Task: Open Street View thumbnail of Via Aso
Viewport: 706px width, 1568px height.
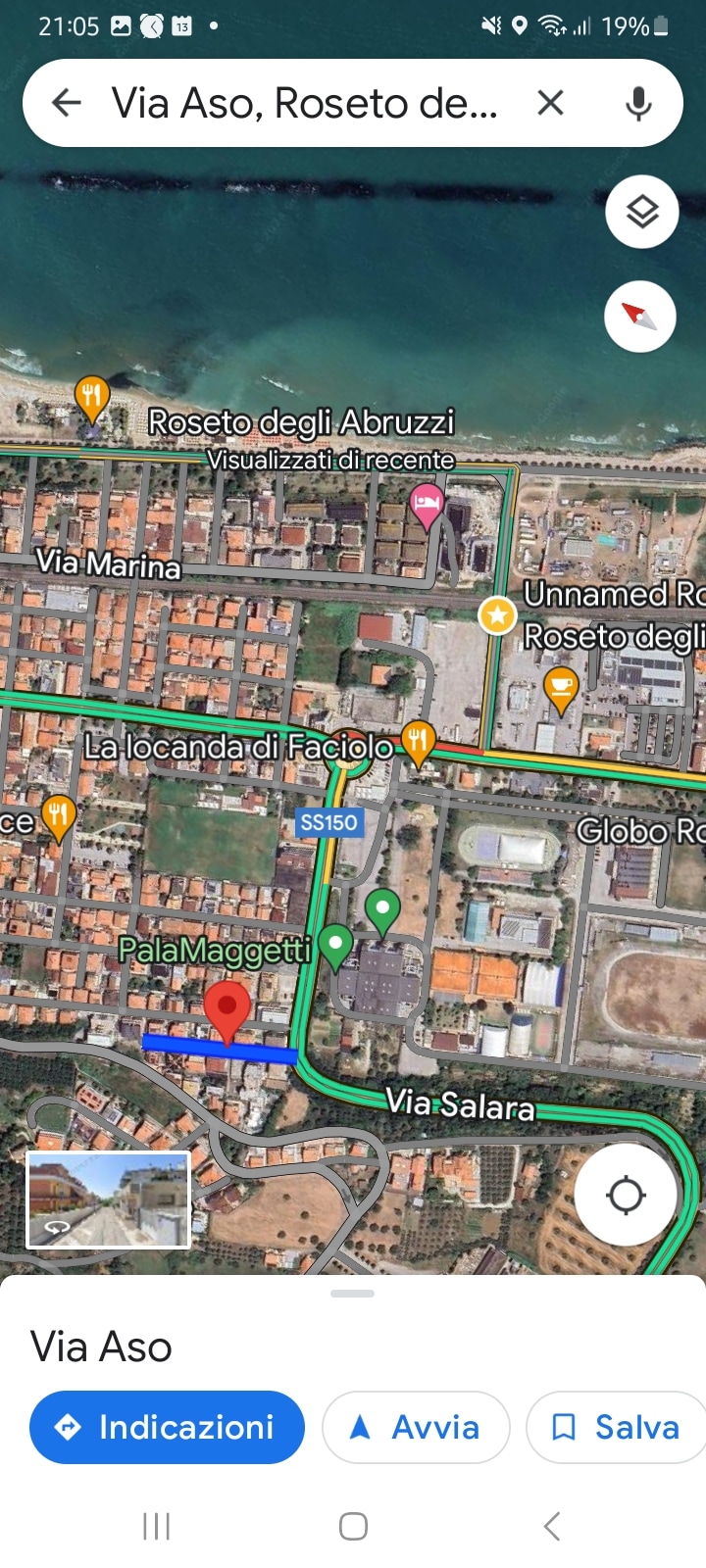Action: coord(108,1200)
